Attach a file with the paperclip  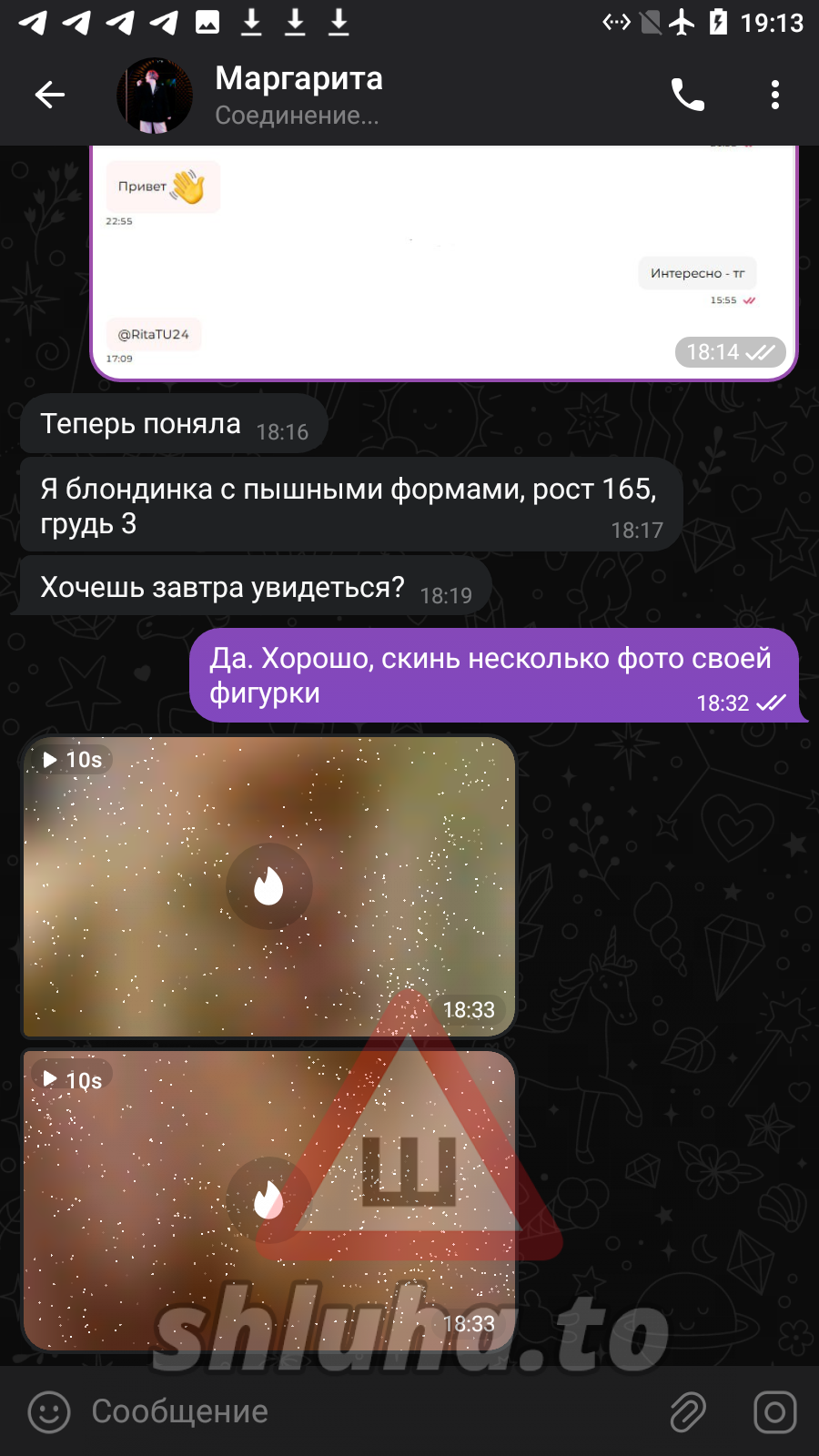688,1412
